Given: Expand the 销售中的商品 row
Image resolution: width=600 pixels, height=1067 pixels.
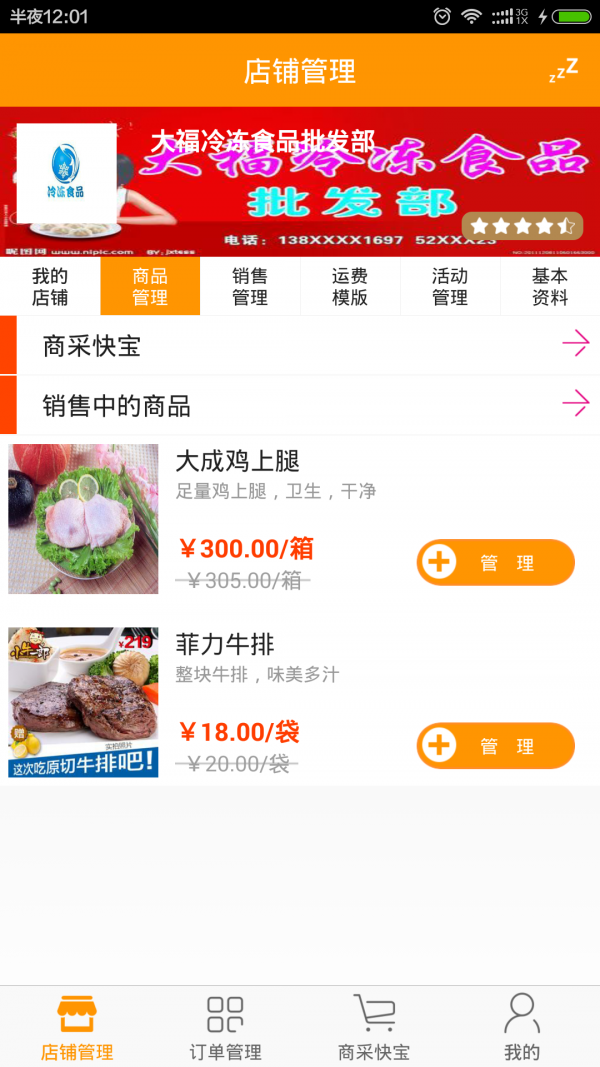Looking at the screenshot, I should (300, 405).
